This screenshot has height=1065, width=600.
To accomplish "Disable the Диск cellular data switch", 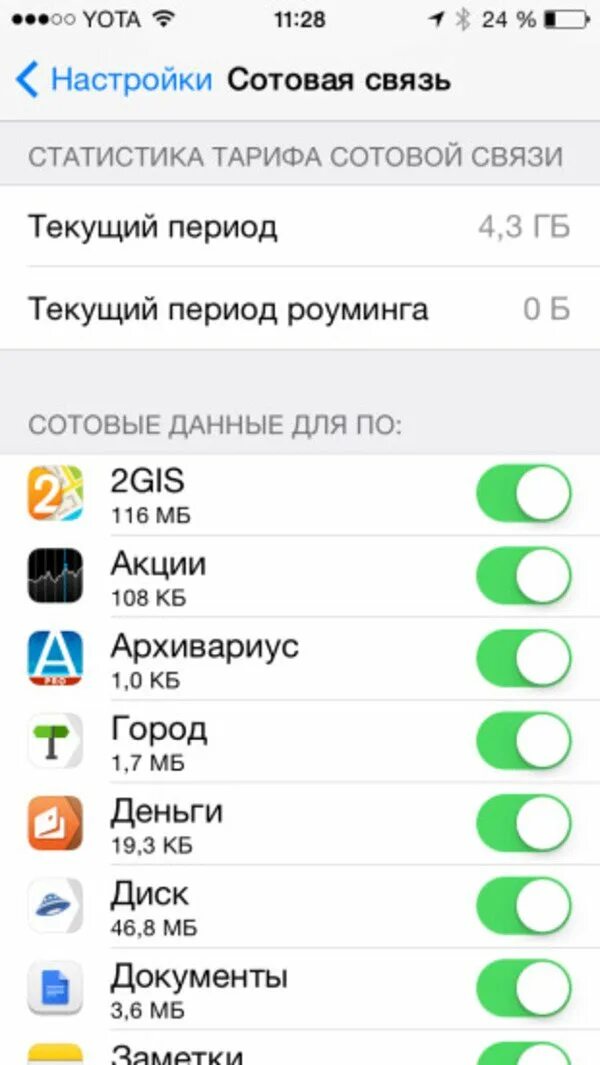I will point(523,907).
